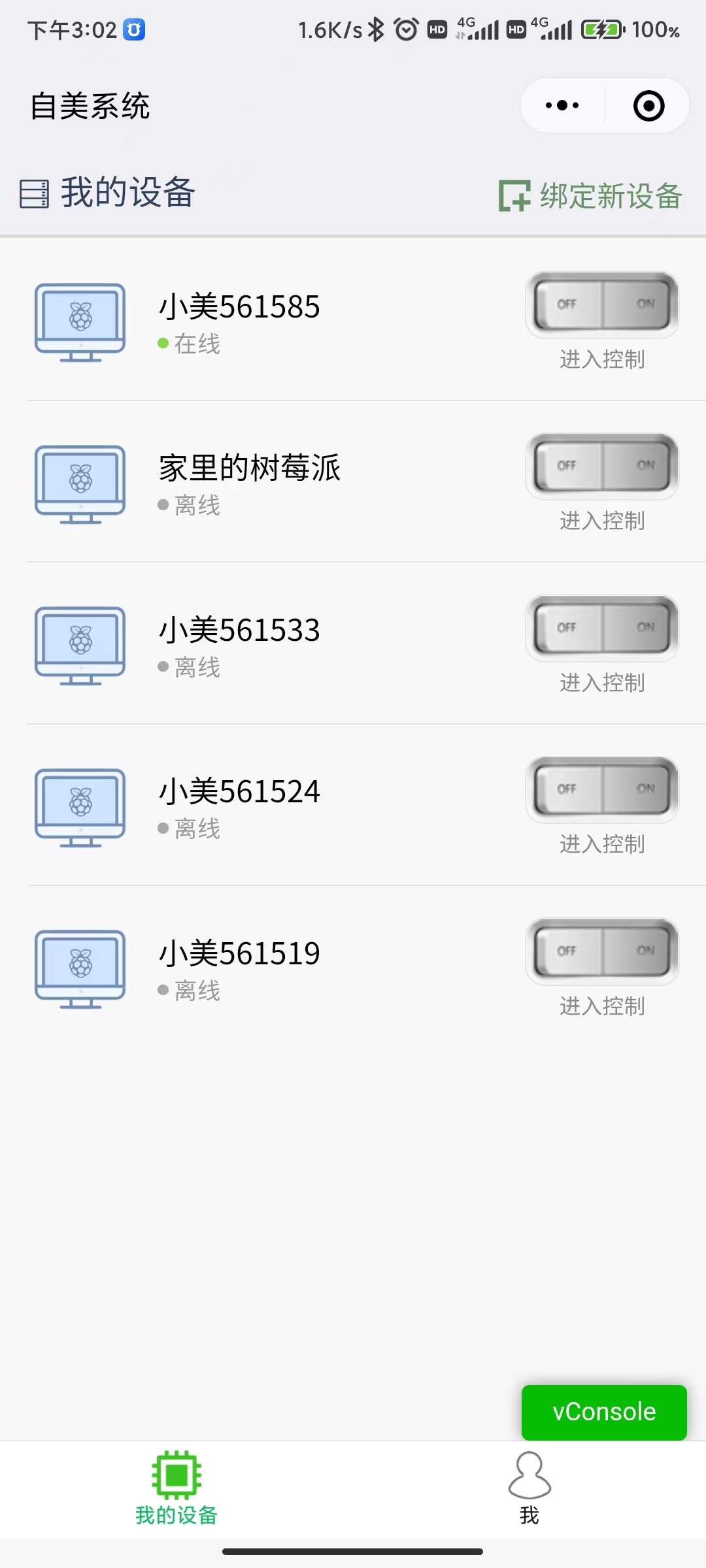The image size is (706, 1568).
Task: Enter control for device 小美561519
Action: pos(602,1005)
